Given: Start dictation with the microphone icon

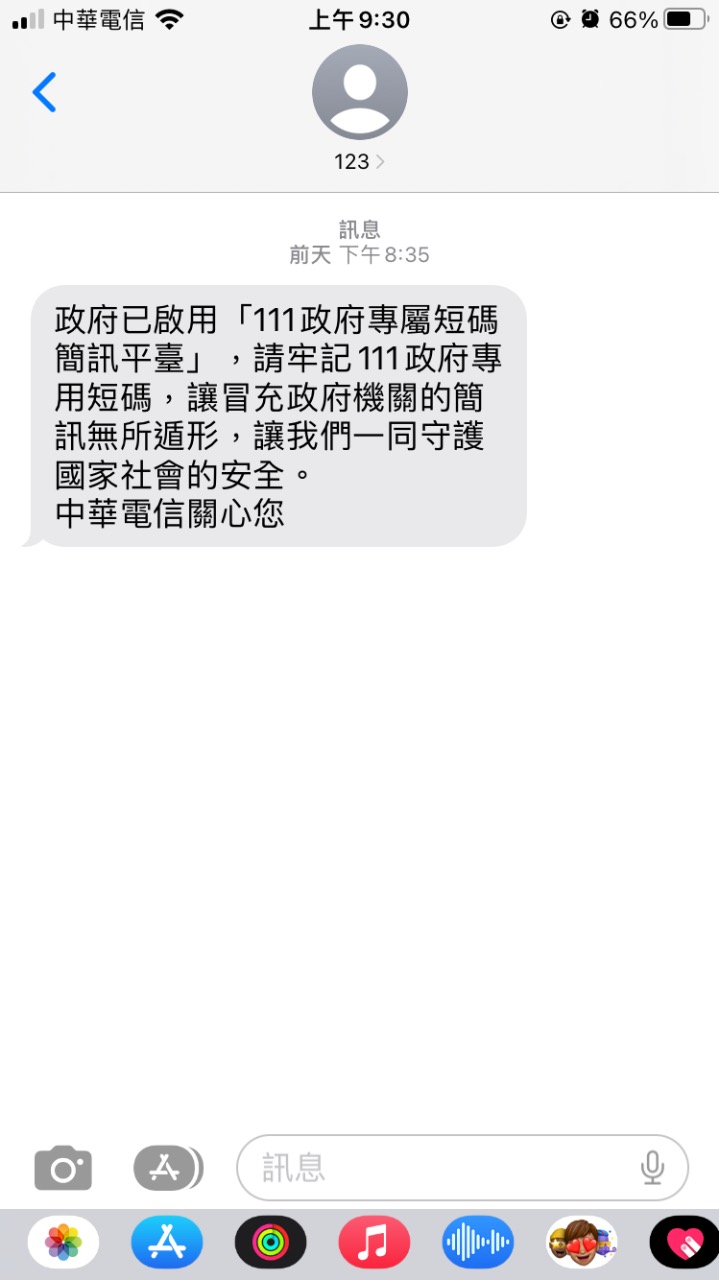Looking at the screenshot, I should pyautogui.click(x=653, y=1167).
